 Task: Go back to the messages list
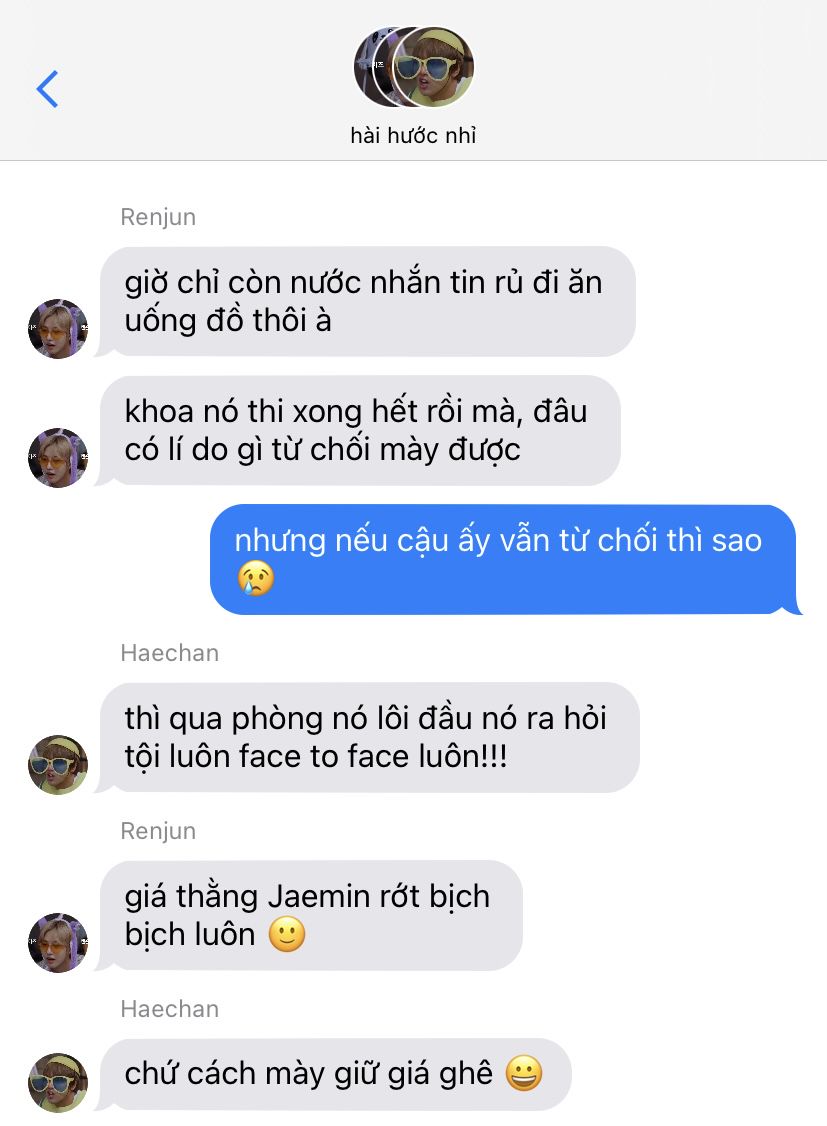[47, 89]
